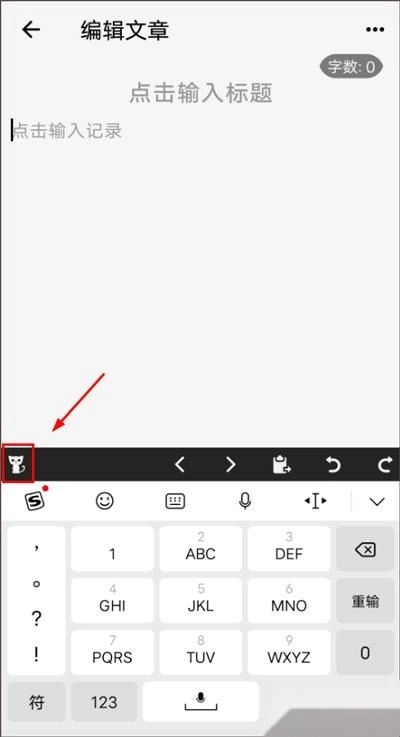Open the cat icon in toolbar

pyautogui.click(x=18, y=463)
